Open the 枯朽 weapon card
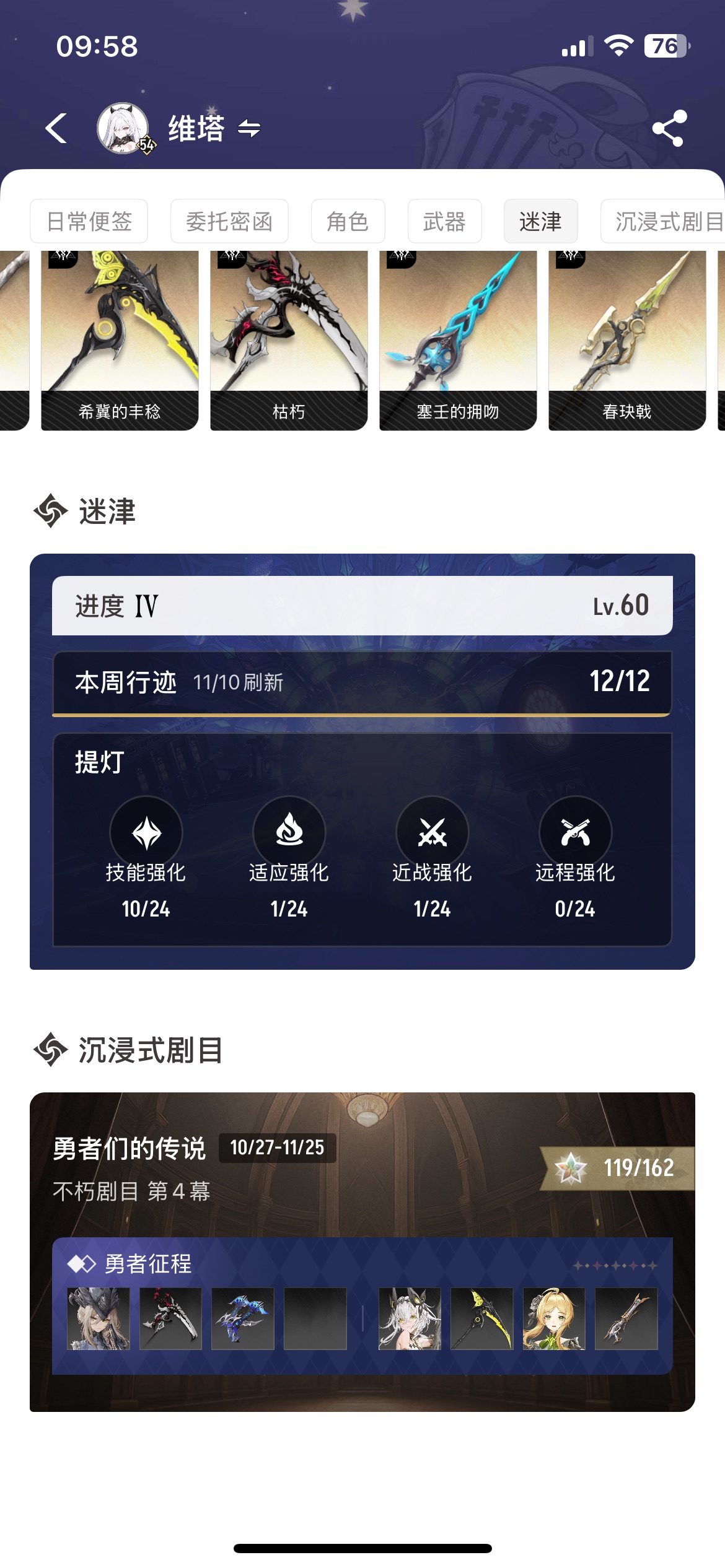The height and width of the screenshot is (1568, 725). [289, 339]
